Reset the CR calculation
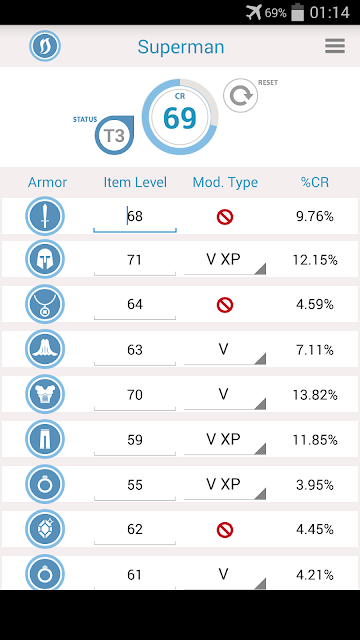 tap(240, 96)
